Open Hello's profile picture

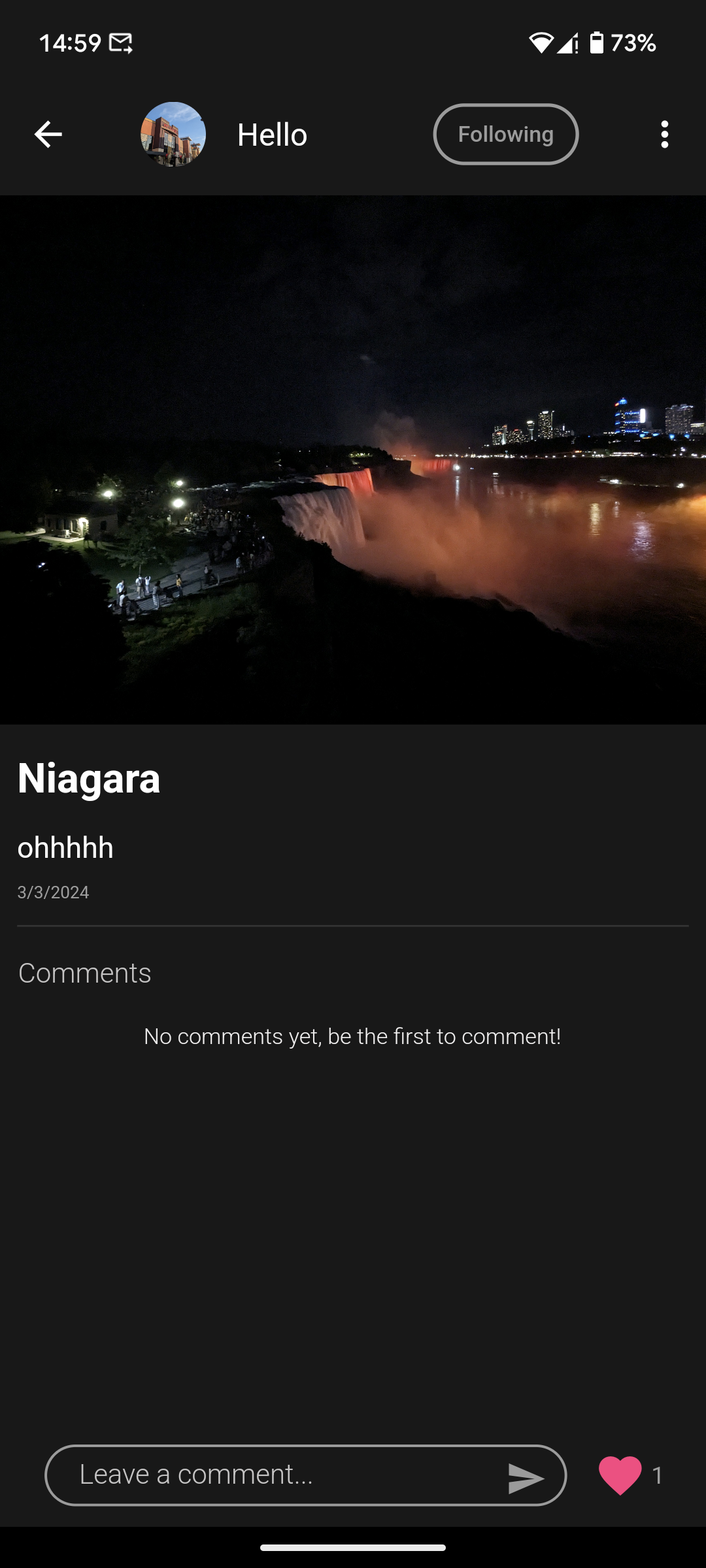click(173, 135)
